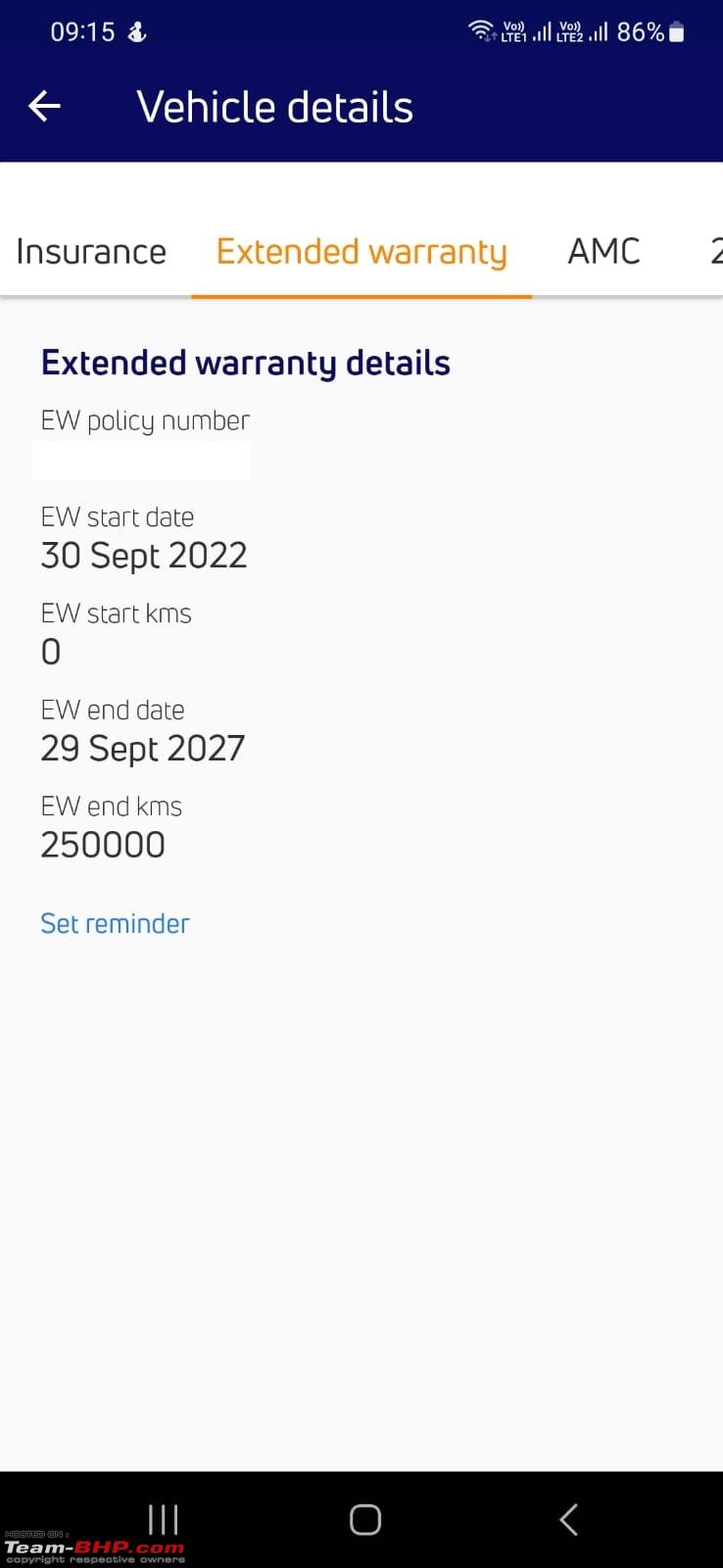The width and height of the screenshot is (723, 1568).
Task: Switch to the Insurance tab
Action: point(91,252)
